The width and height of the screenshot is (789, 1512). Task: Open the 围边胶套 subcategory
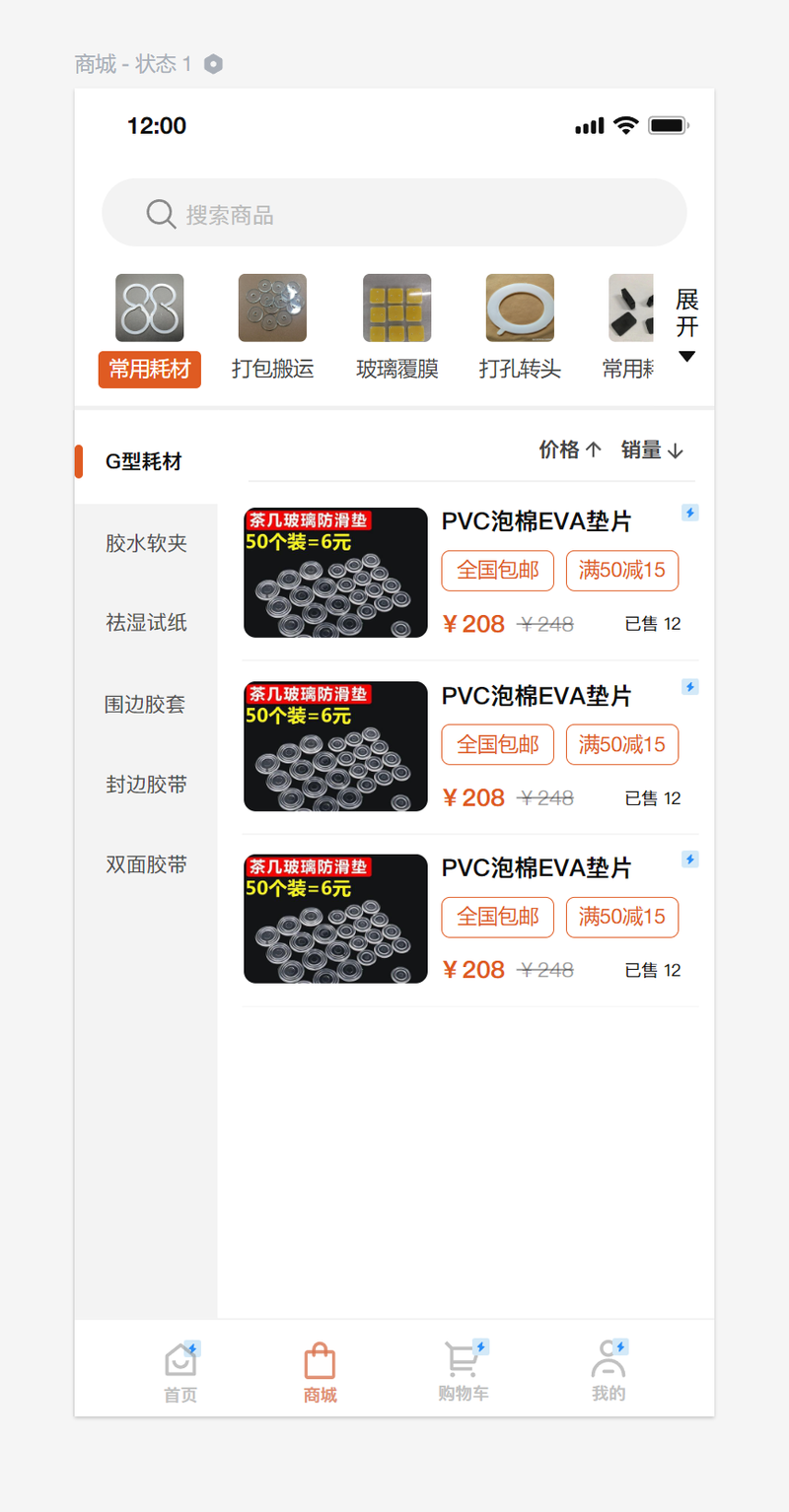(146, 704)
